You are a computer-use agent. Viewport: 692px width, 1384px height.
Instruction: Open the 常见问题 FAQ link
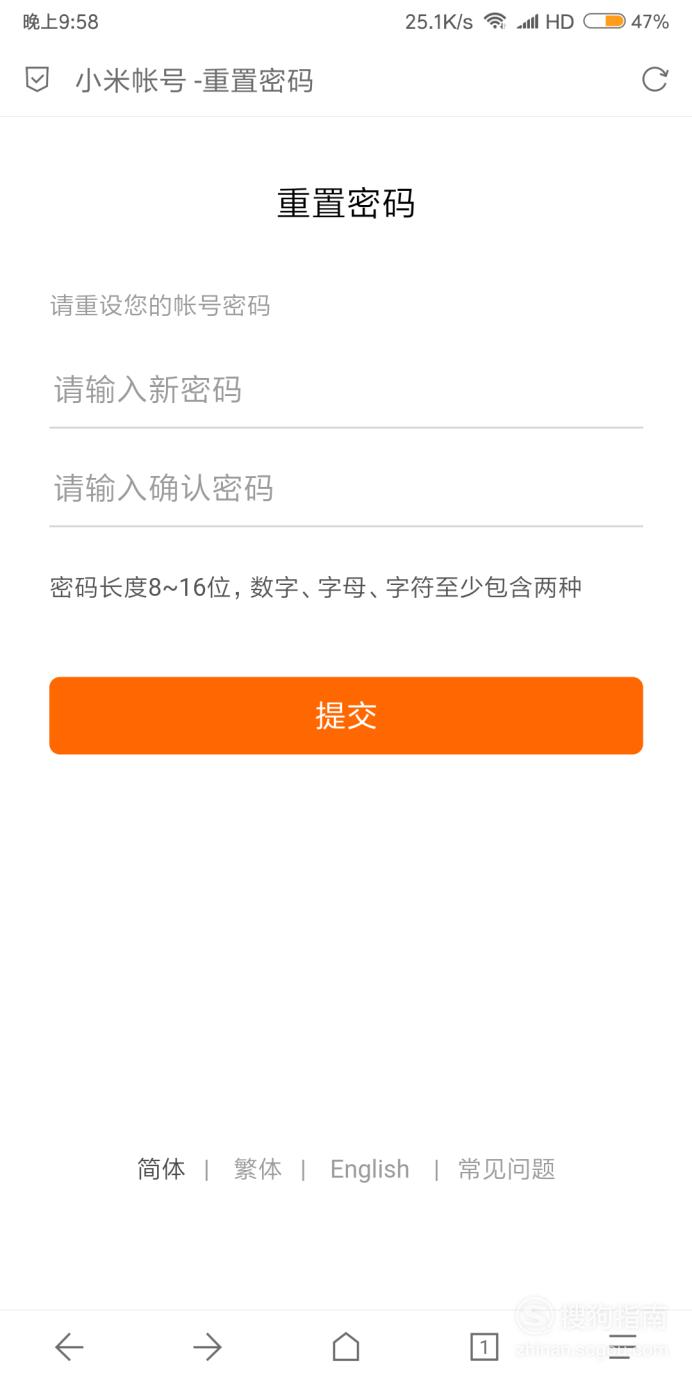tap(507, 1169)
